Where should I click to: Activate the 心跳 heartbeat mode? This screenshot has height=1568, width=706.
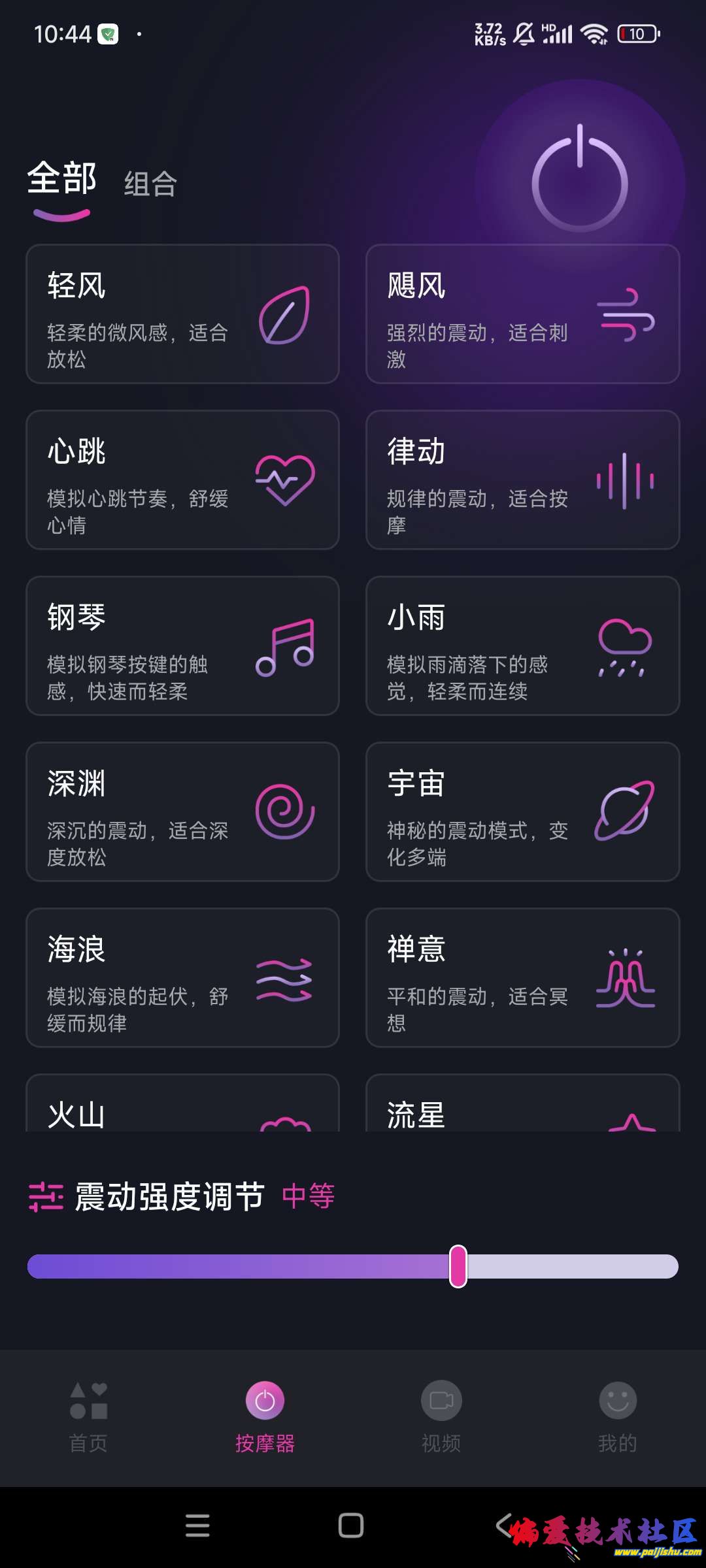pyautogui.click(x=182, y=480)
